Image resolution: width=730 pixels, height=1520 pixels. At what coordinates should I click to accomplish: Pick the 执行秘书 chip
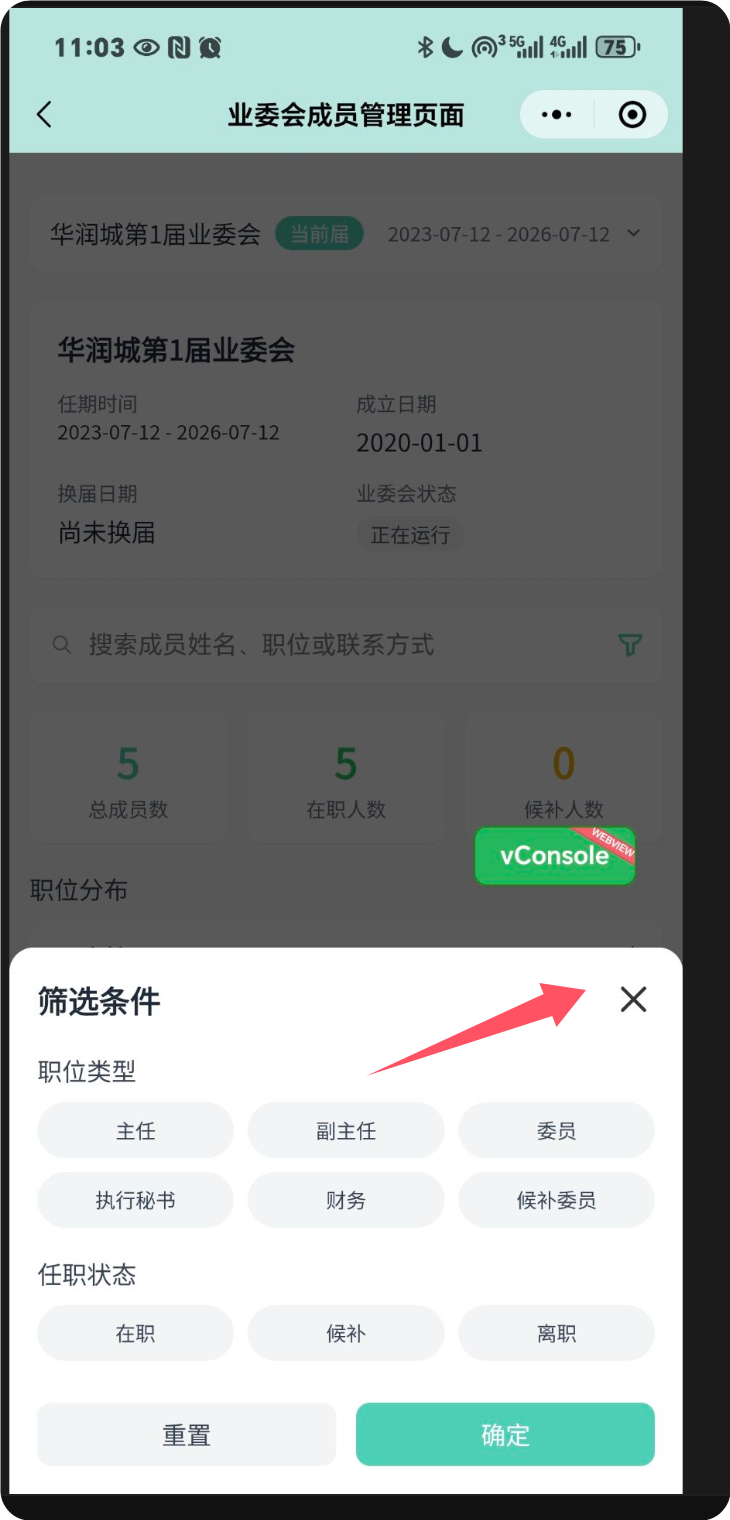(135, 1200)
